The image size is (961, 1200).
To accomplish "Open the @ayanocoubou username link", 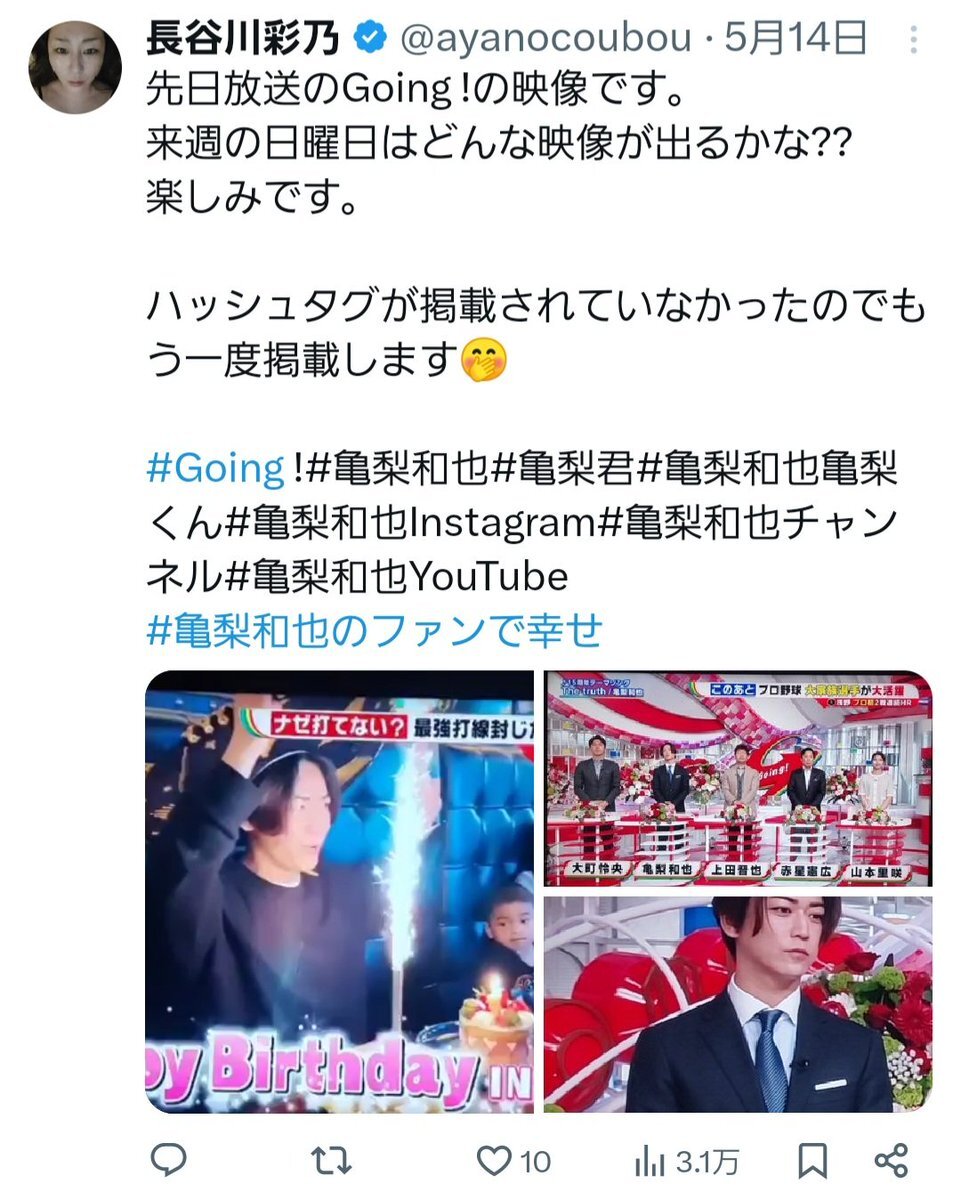I will pyautogui.click(x=546, y=39).
